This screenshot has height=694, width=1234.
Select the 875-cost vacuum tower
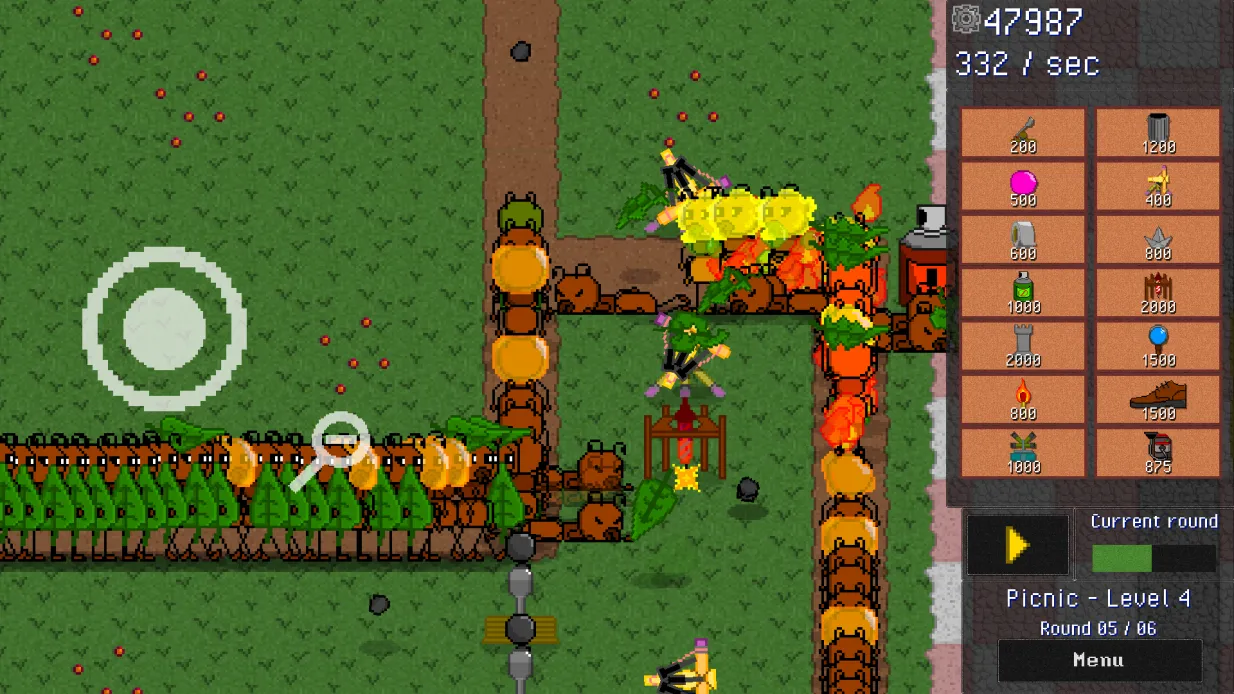pyautogui.click(x=1158, y=452)
